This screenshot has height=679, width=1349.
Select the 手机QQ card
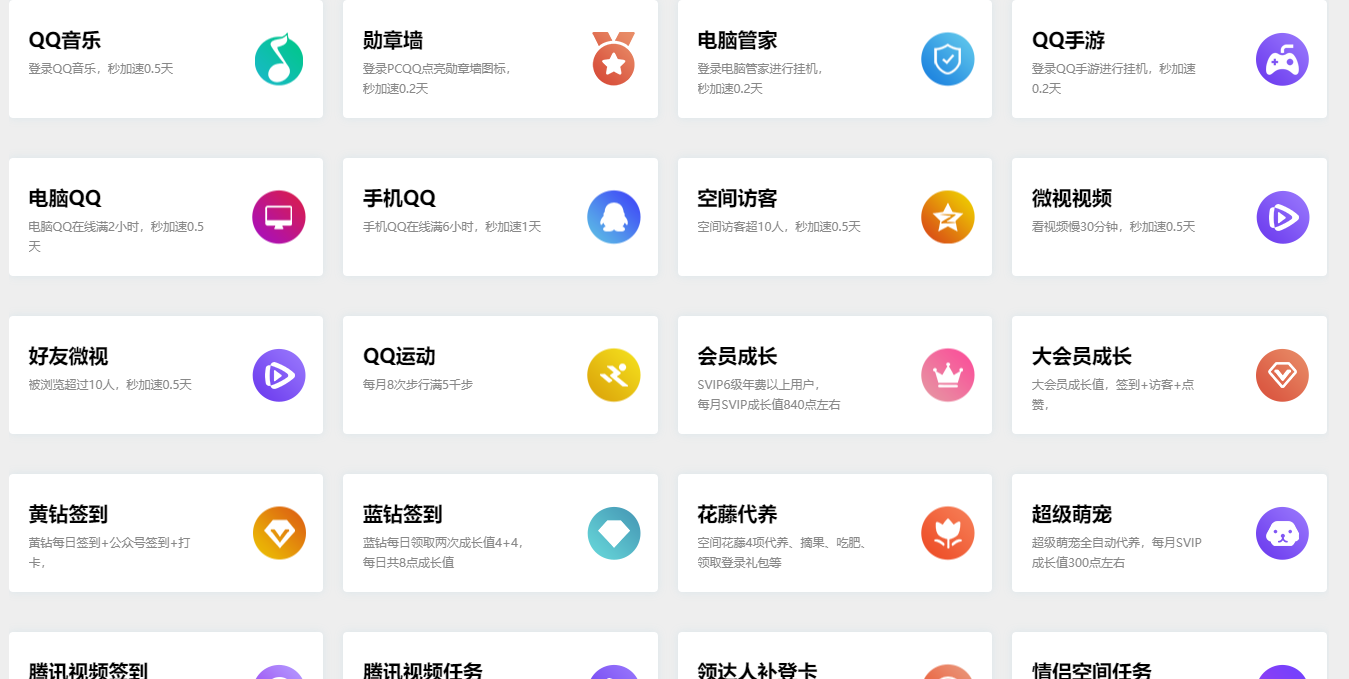click(500, 217)
